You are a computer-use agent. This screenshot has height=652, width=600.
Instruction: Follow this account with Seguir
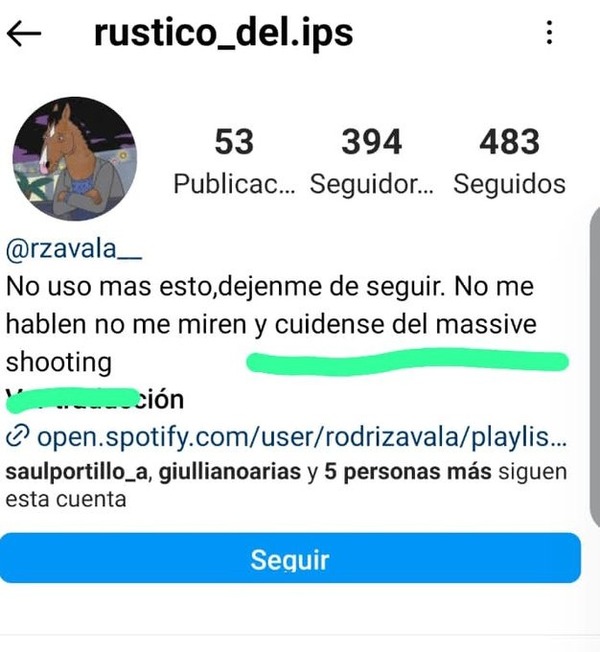click(290, 558)
